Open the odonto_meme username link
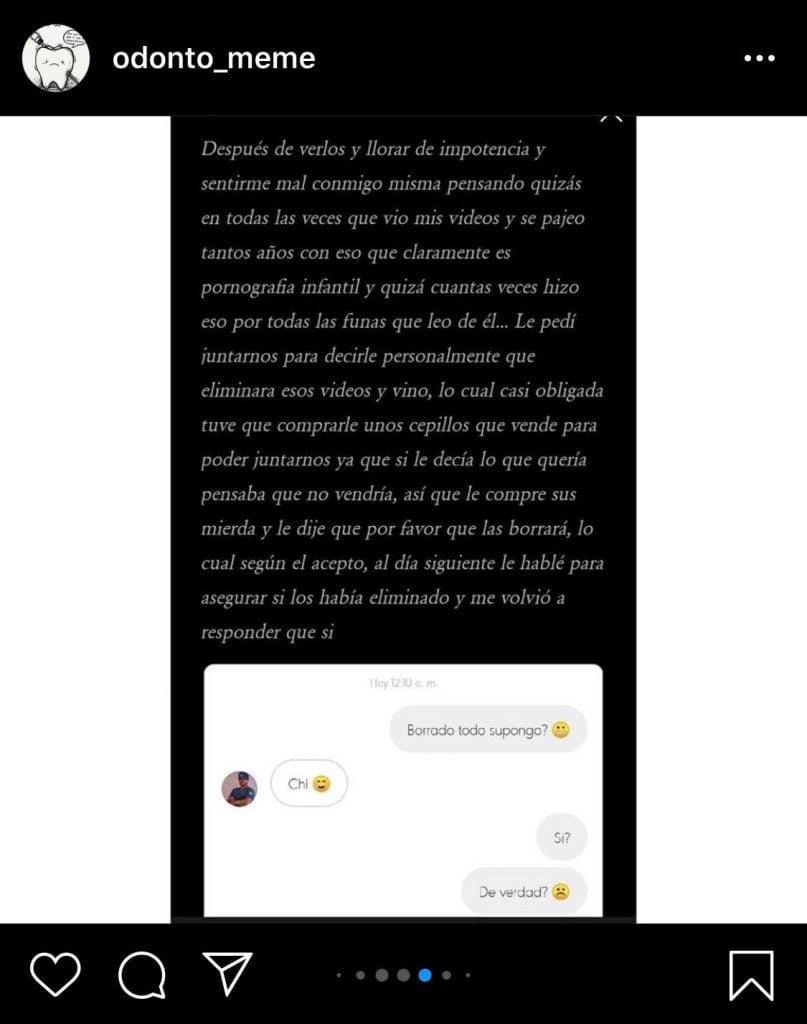The height and width of the screenshot is (1024, 807). point(213,59)
